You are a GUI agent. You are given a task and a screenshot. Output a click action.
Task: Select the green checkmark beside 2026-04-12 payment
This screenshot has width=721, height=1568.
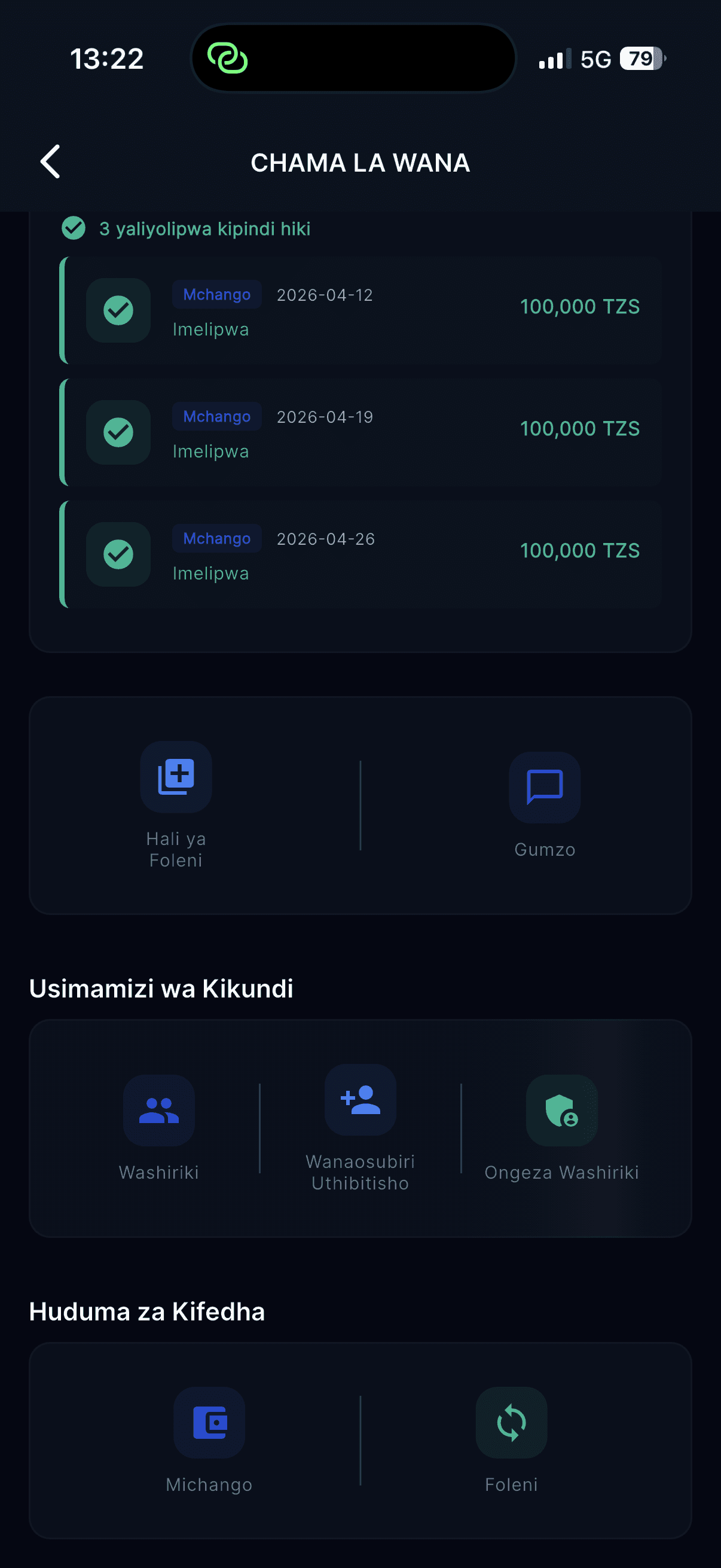(117, 310)
